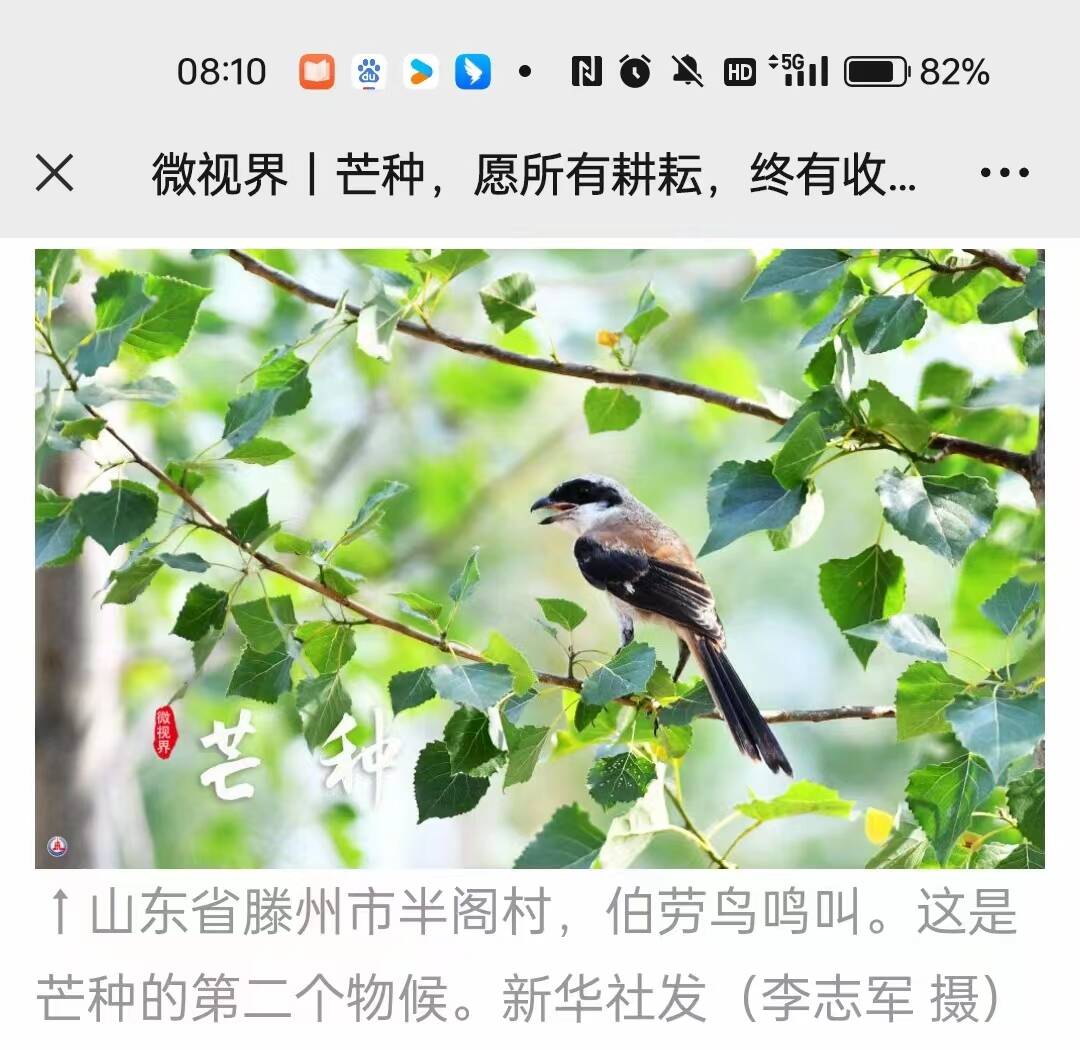Image resolution: width=1080 pixels, height=1050 pixels.
Task: Close the article page
Action: click(x=55, y=173)
